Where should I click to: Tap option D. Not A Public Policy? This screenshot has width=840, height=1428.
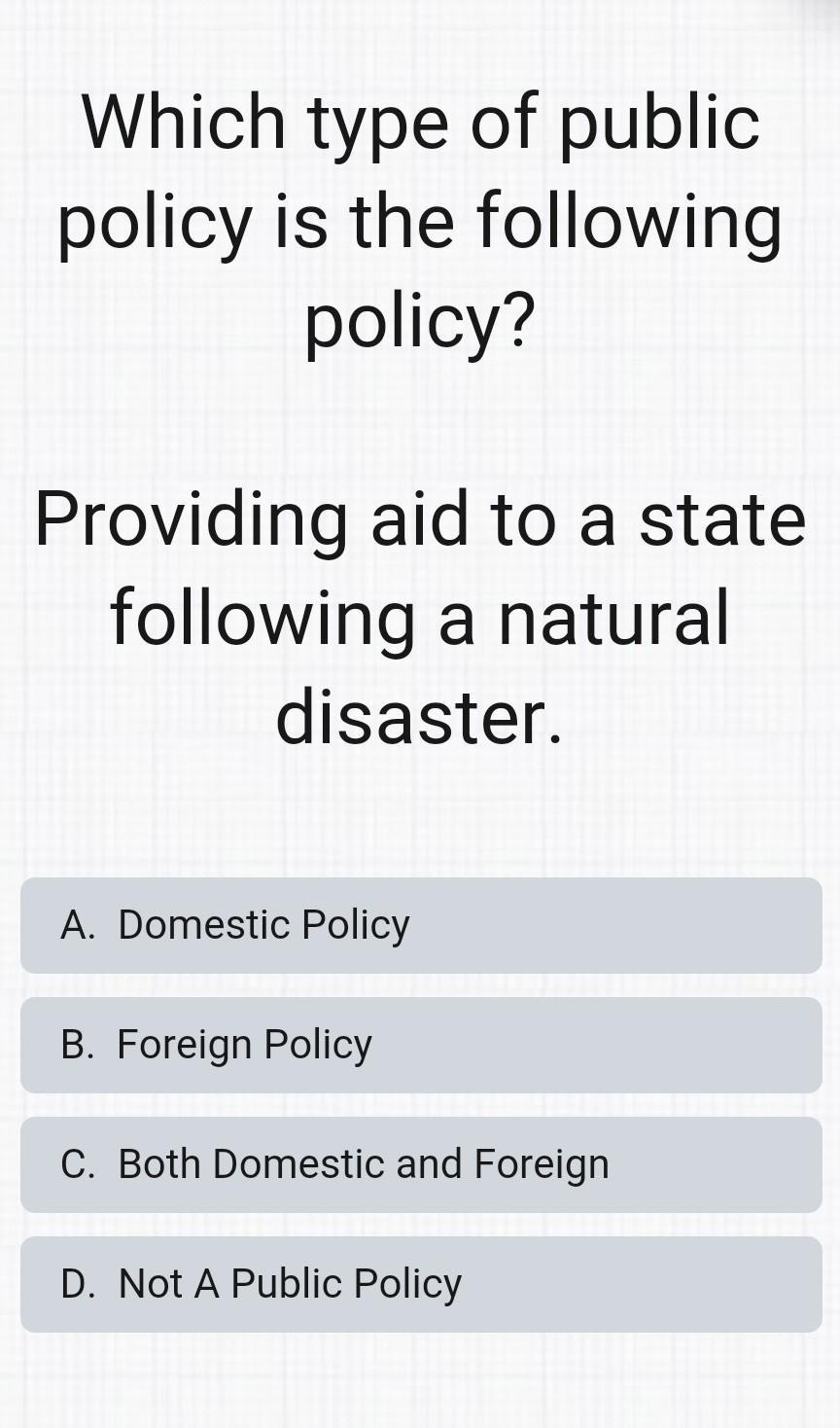(420, 1284)
